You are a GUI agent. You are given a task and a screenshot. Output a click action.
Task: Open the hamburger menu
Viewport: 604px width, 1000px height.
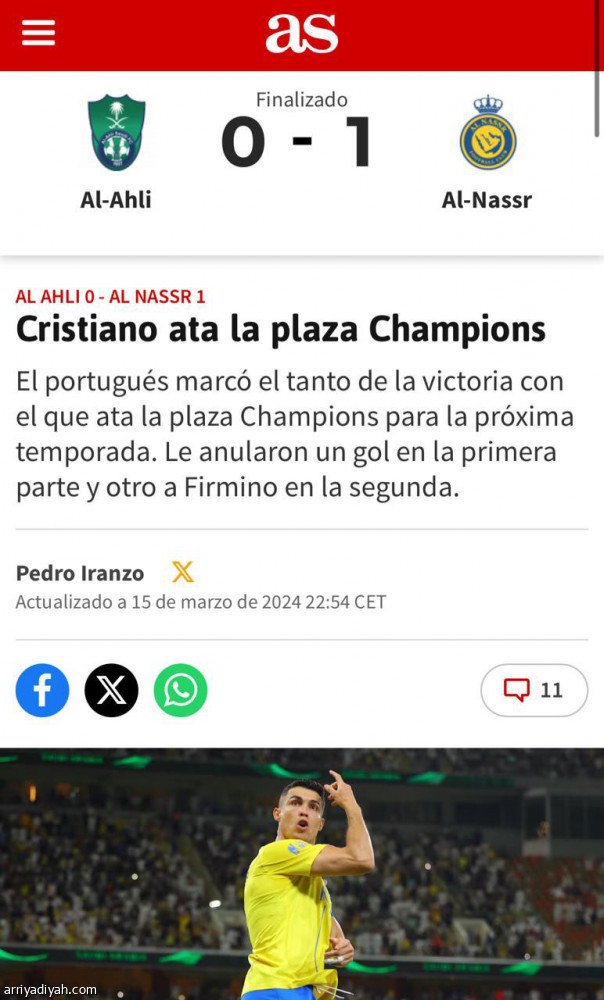point(38,33)
